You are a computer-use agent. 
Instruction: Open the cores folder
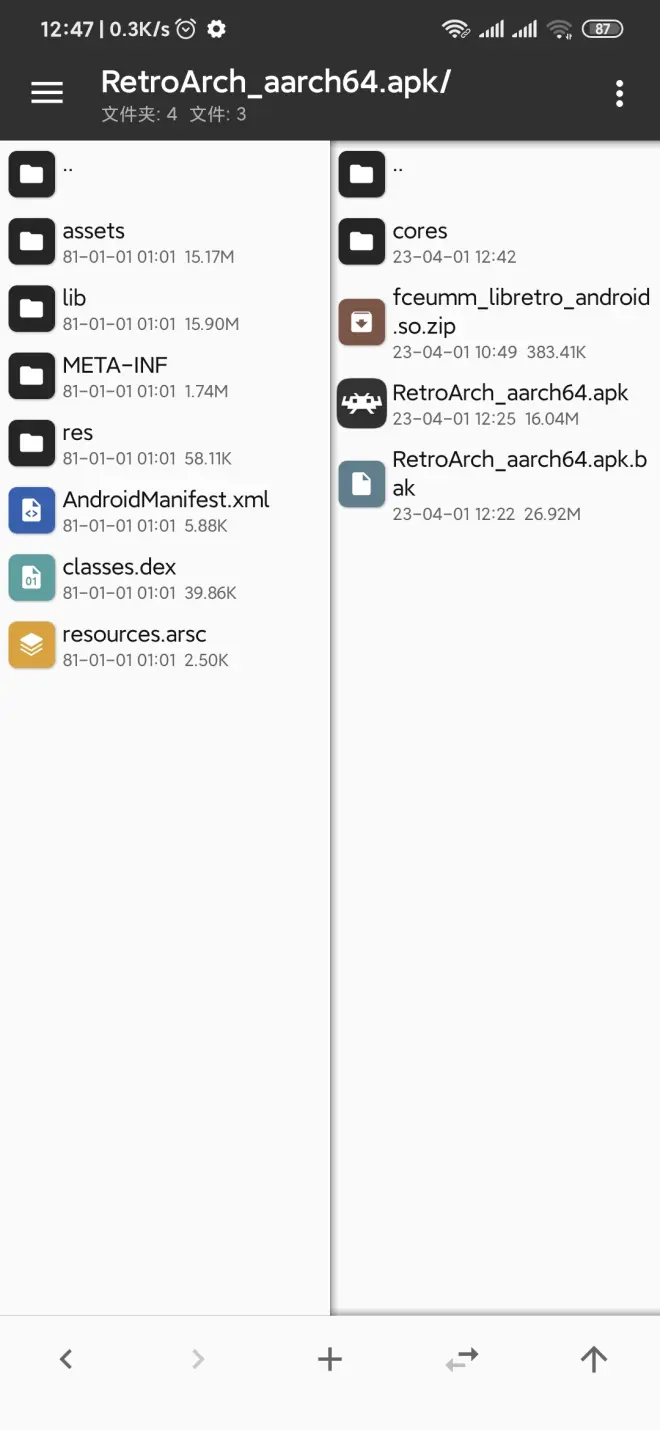click(496, 242)
